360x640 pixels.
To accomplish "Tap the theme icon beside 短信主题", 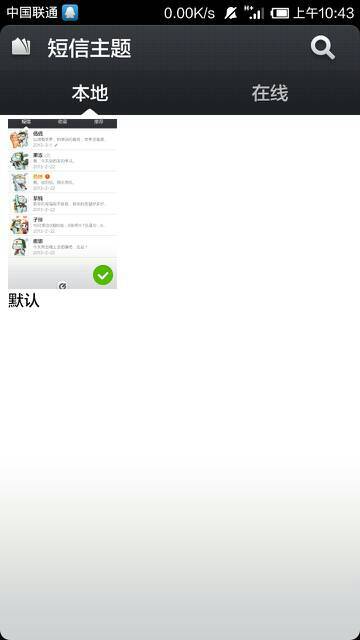I will [x=21, y=47].
